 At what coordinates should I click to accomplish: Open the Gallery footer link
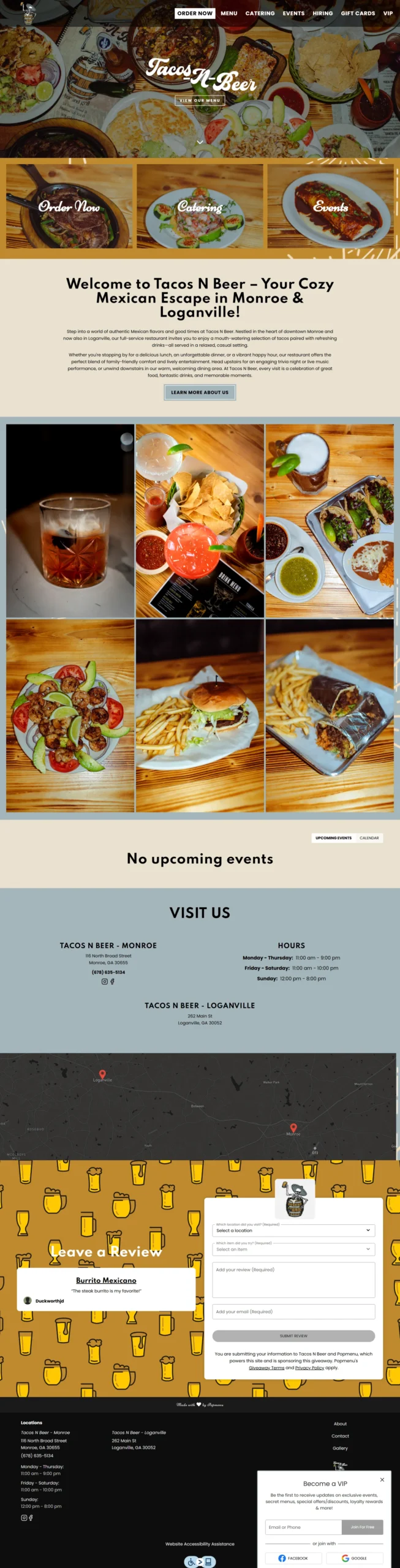tap(340, 1449)
